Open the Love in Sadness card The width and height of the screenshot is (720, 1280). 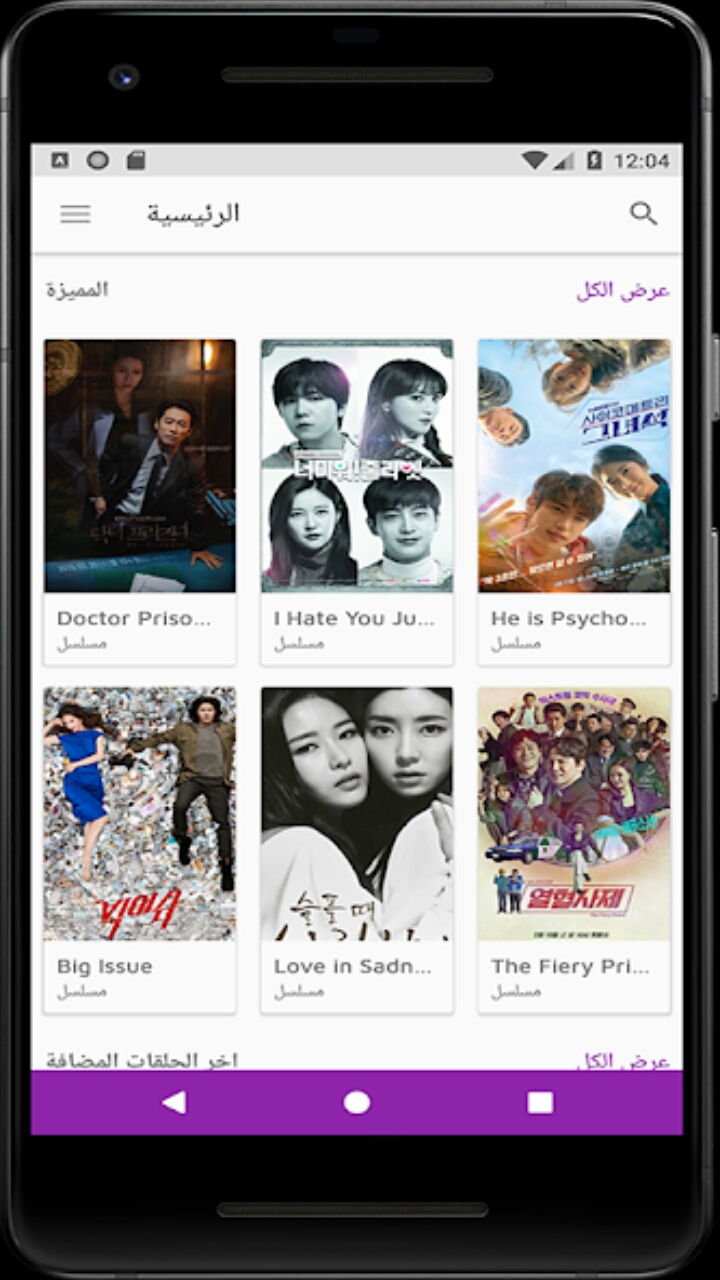click(357, 850)
